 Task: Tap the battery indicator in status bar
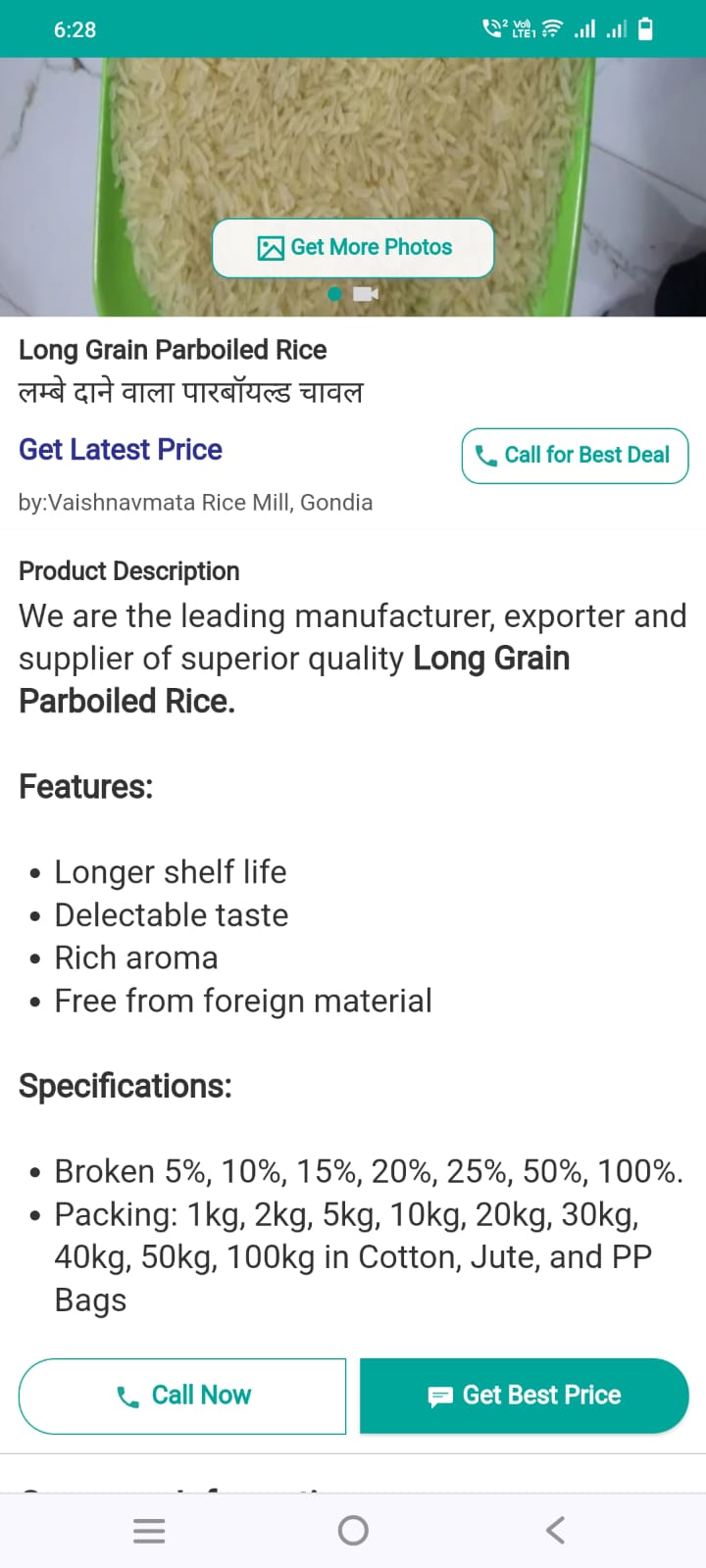point(645,28)
